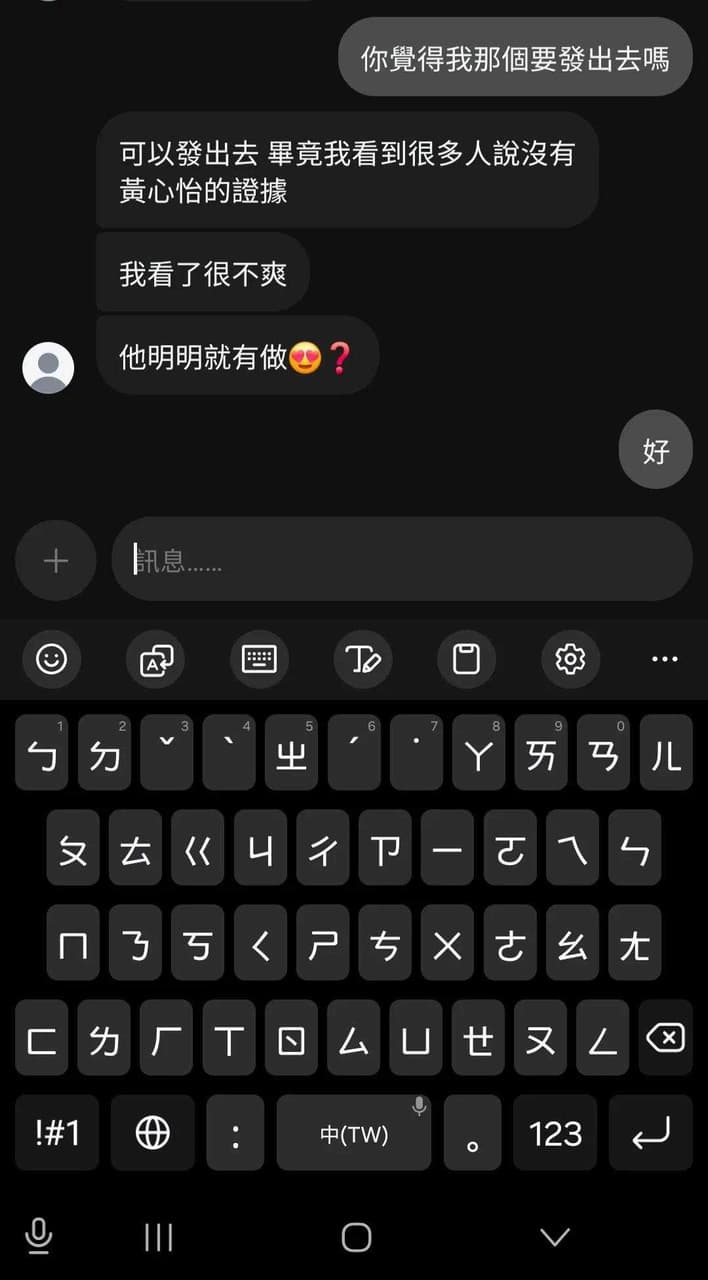708x1280 pixels.
Task: Focus the 訊息 message input field
Action: [401, 559]
